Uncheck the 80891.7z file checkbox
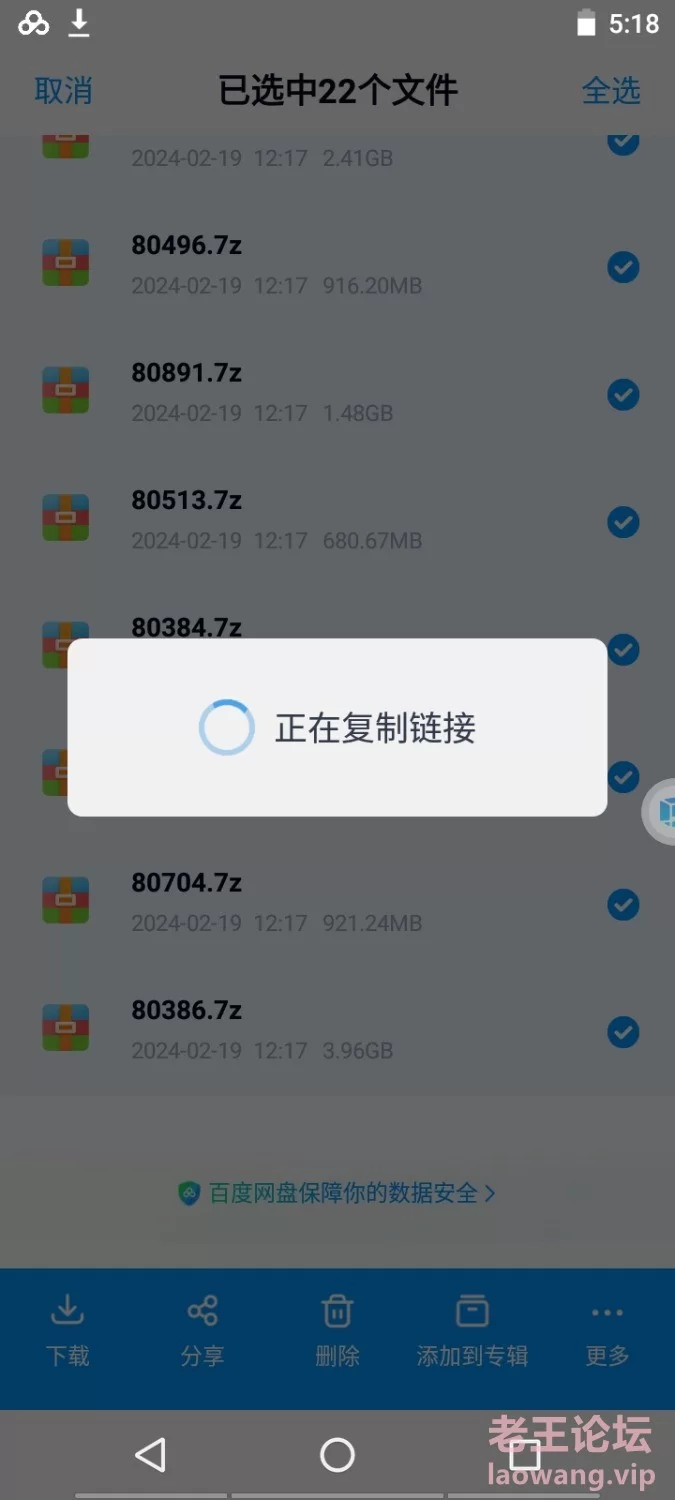675x1500 pixels. pos(623,395)
